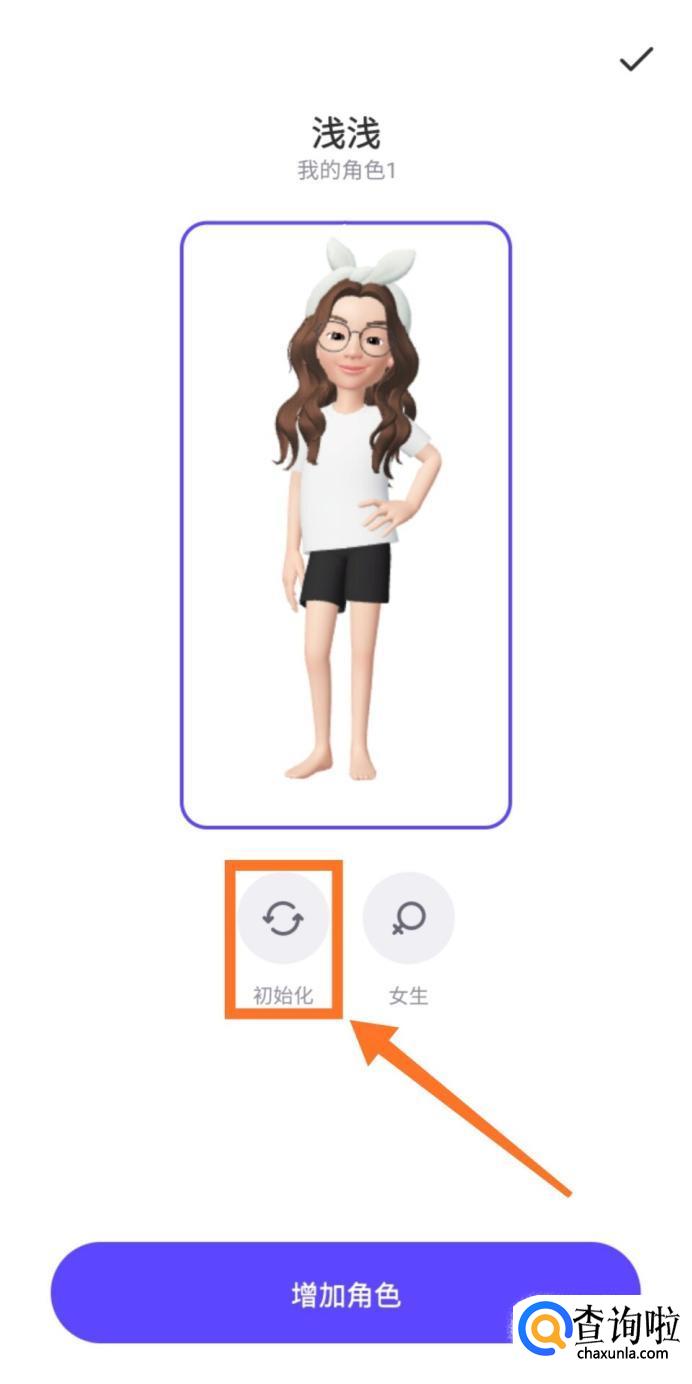
Task: Tap the 初始化 reset button
Action: coord(284,918)
